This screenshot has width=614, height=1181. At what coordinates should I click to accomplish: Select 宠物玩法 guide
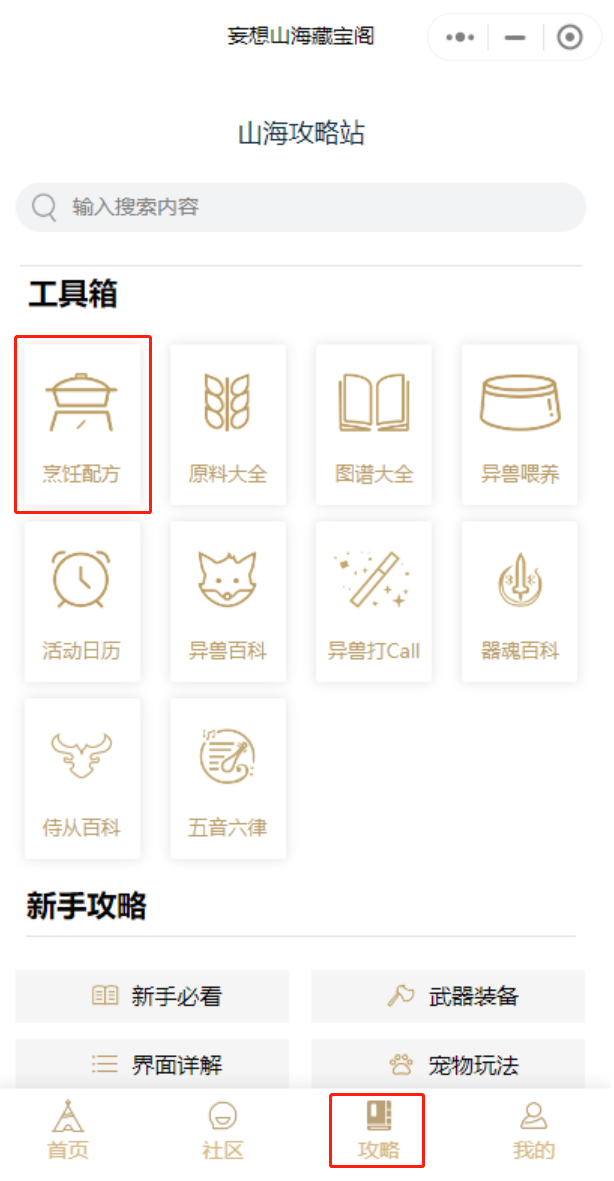pyautogui.click(x=448, y=1064)
